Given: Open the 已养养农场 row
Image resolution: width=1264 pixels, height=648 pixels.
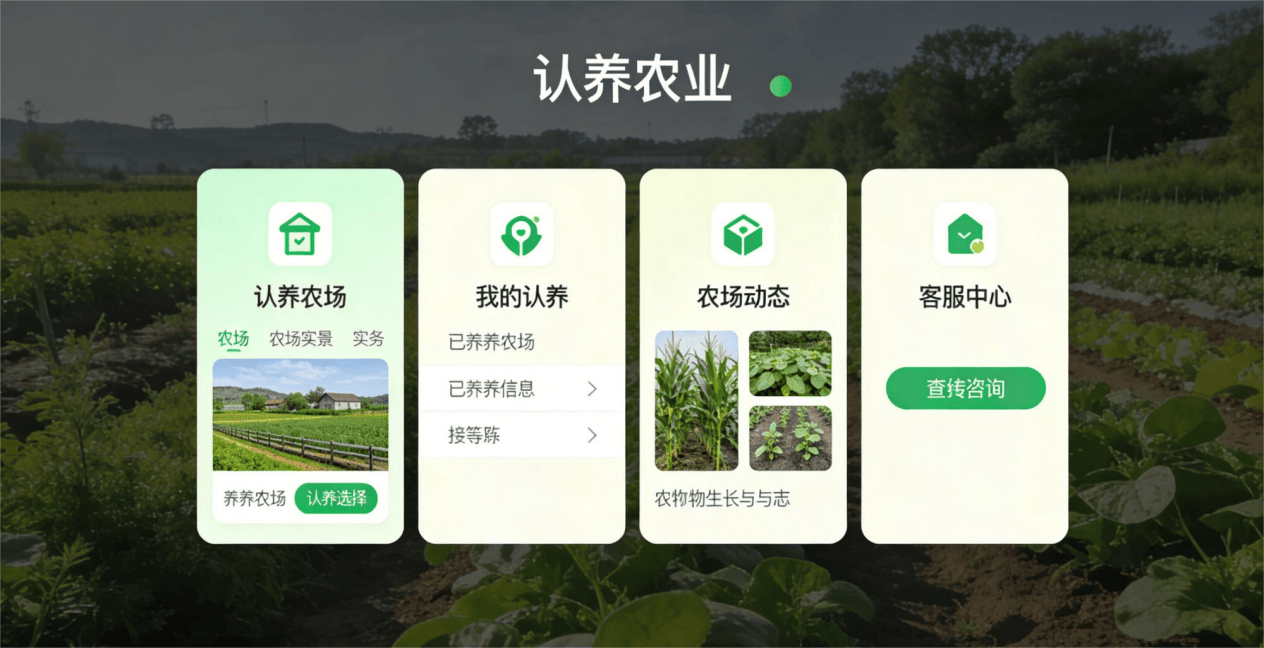Looking at the screenshot, I should tap(521, 342).
